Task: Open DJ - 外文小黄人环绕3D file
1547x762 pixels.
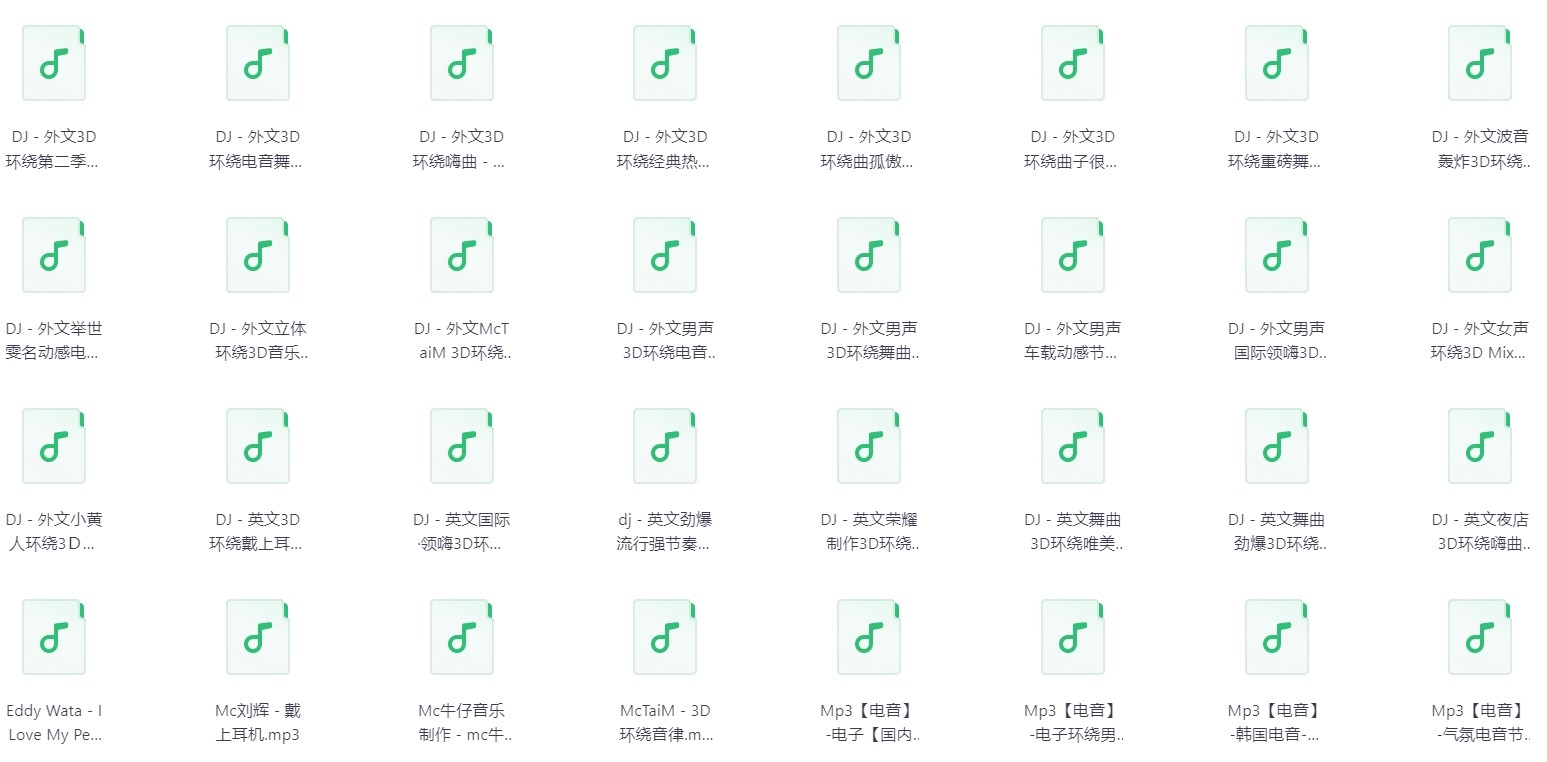Action: pyautogui.click(x=54, y=447)
